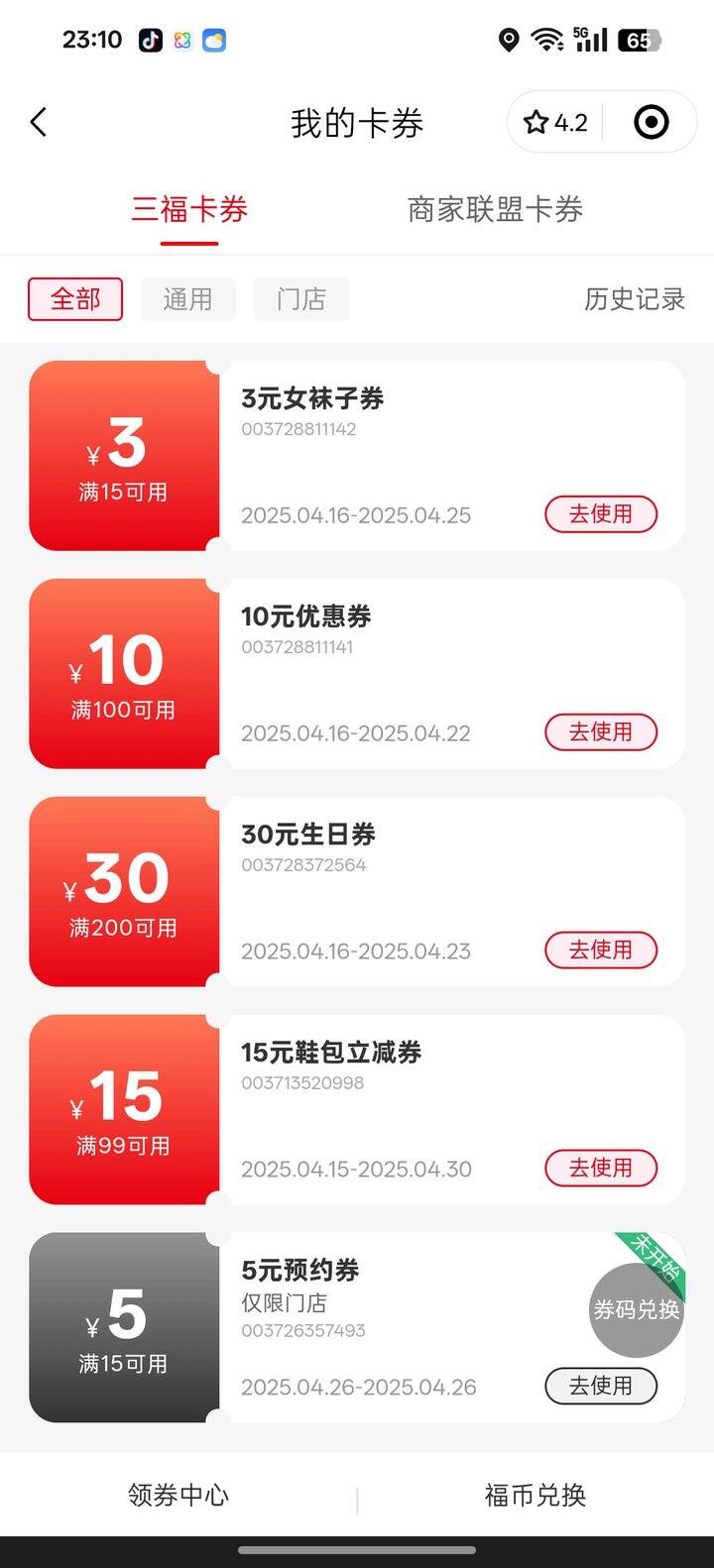Open 历史记录
This screenshot has height=1568, width=714.
tap(635, 299)
